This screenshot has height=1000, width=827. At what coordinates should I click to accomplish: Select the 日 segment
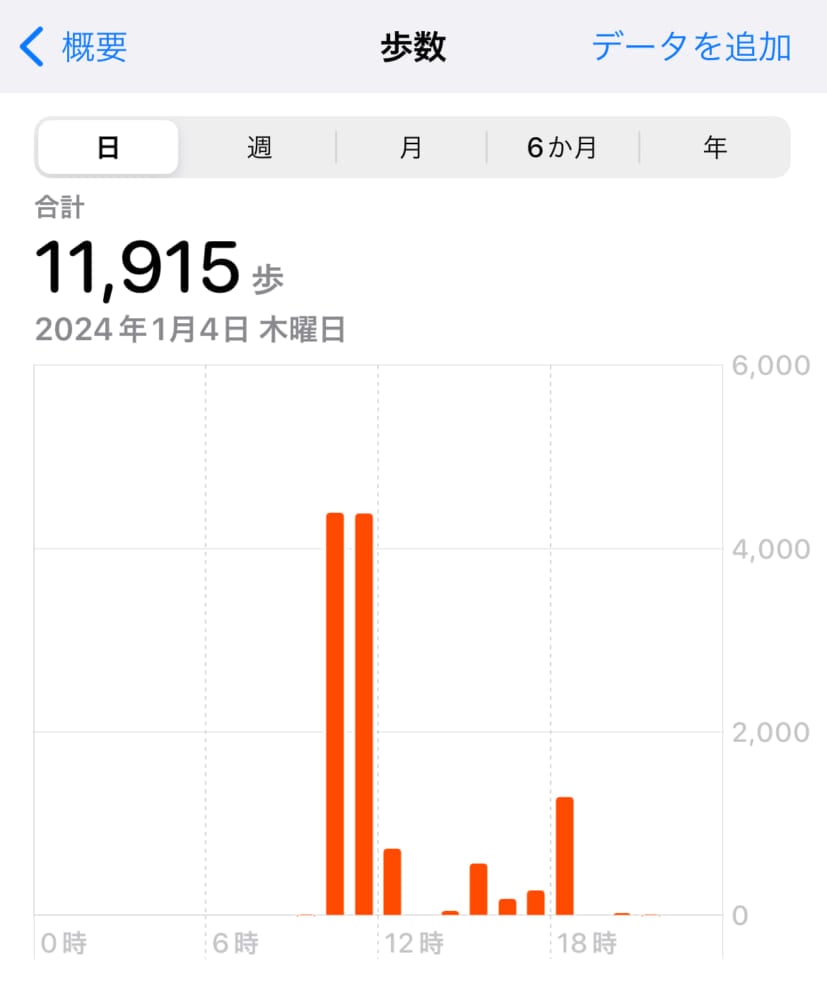[108, 148]
